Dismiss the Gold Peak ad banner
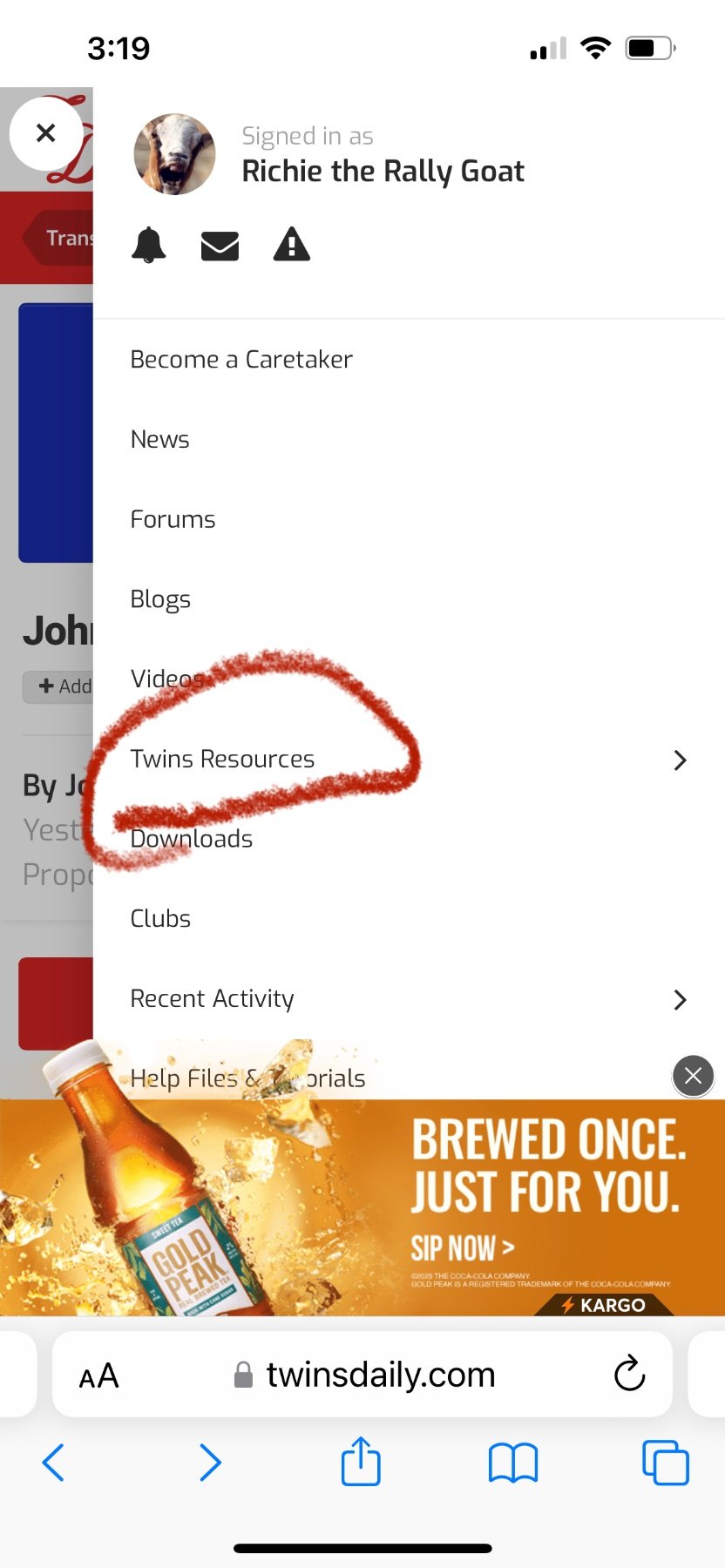The height and width of the screenshot is (1568, 725). pyautogui.click(x=693, y=1077)
